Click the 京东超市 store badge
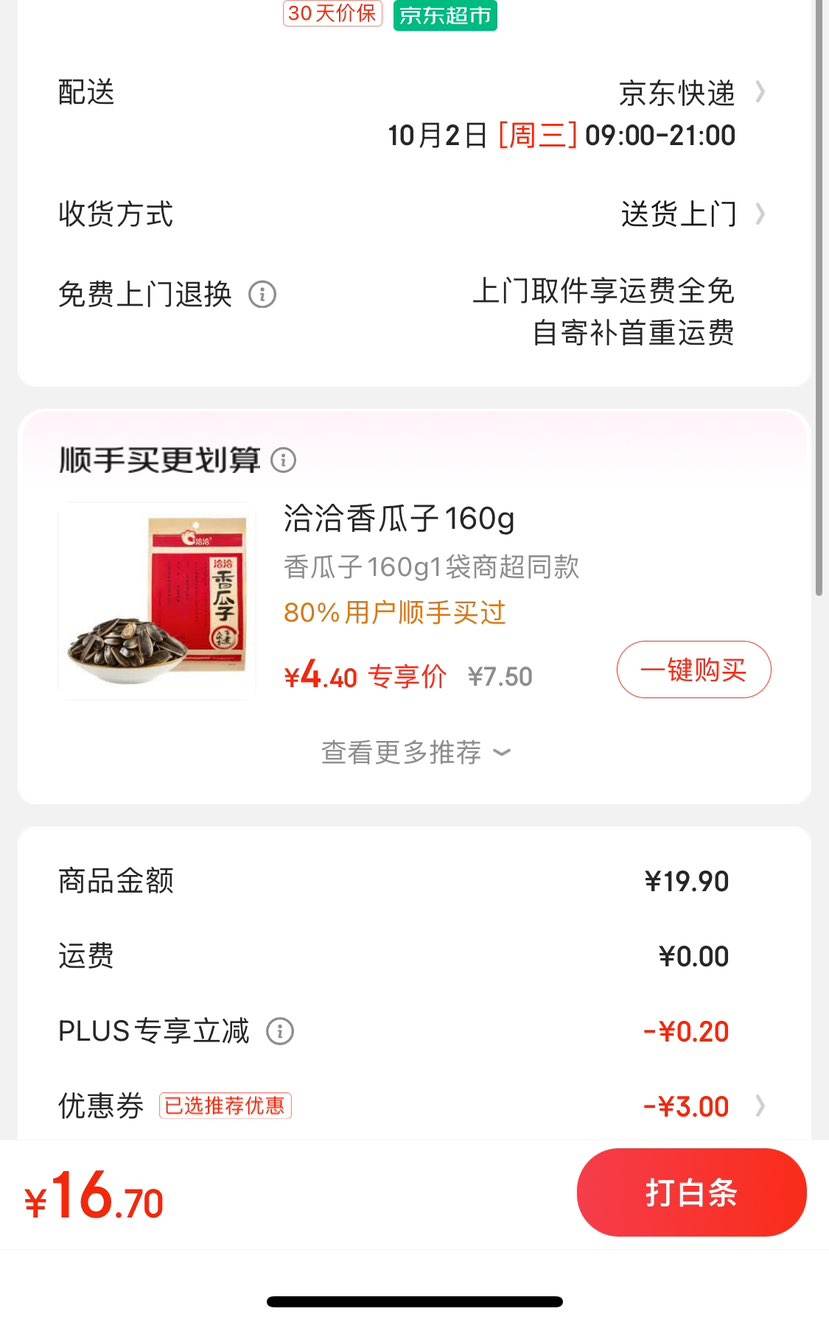The width and height of the screenshot is (829, 1325). click(x=444, y=16)
